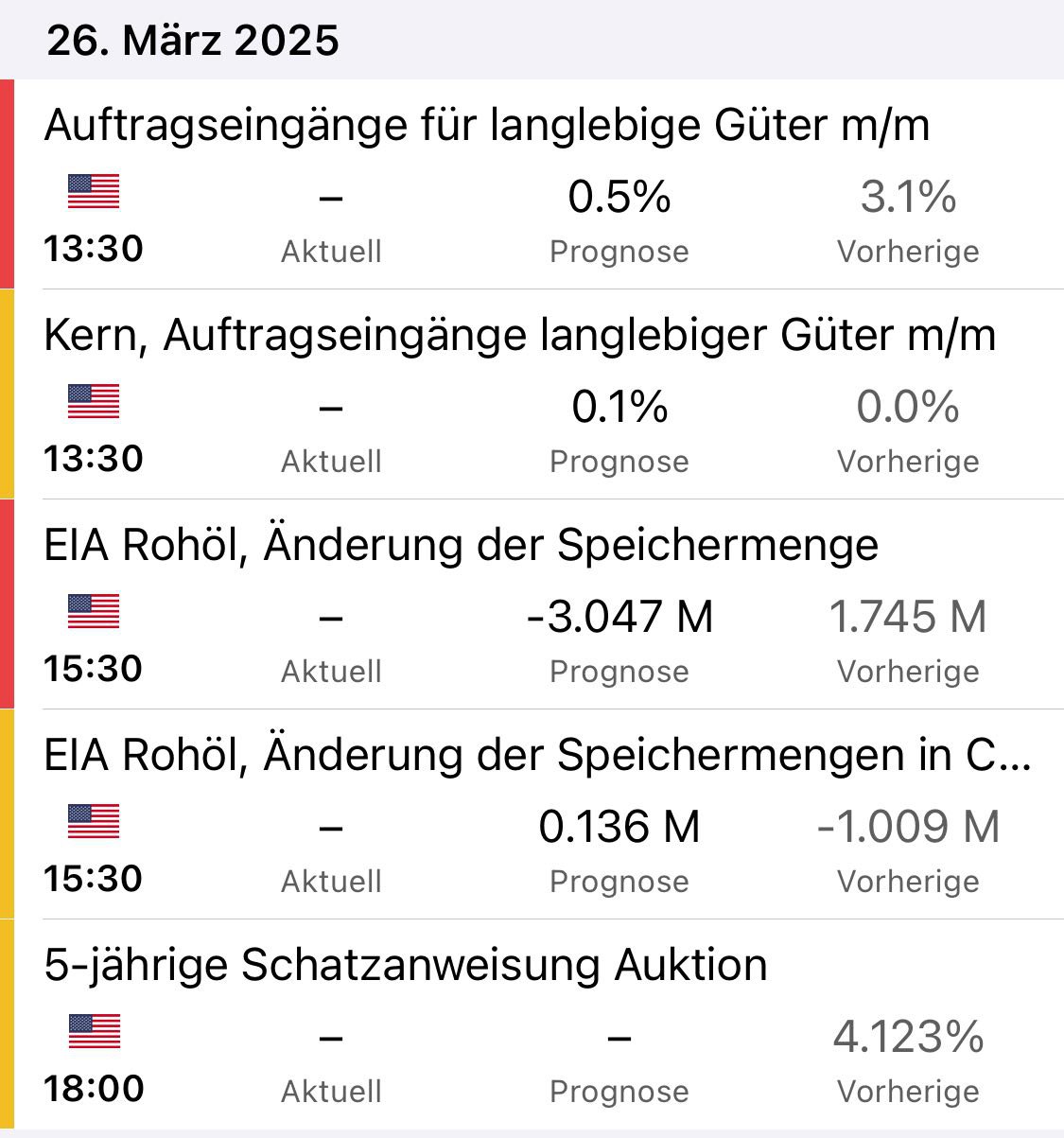Open Auftragseingänge für langlebige Güter m/m event
Screen dimensions: 1064x1138
point(486,126)
